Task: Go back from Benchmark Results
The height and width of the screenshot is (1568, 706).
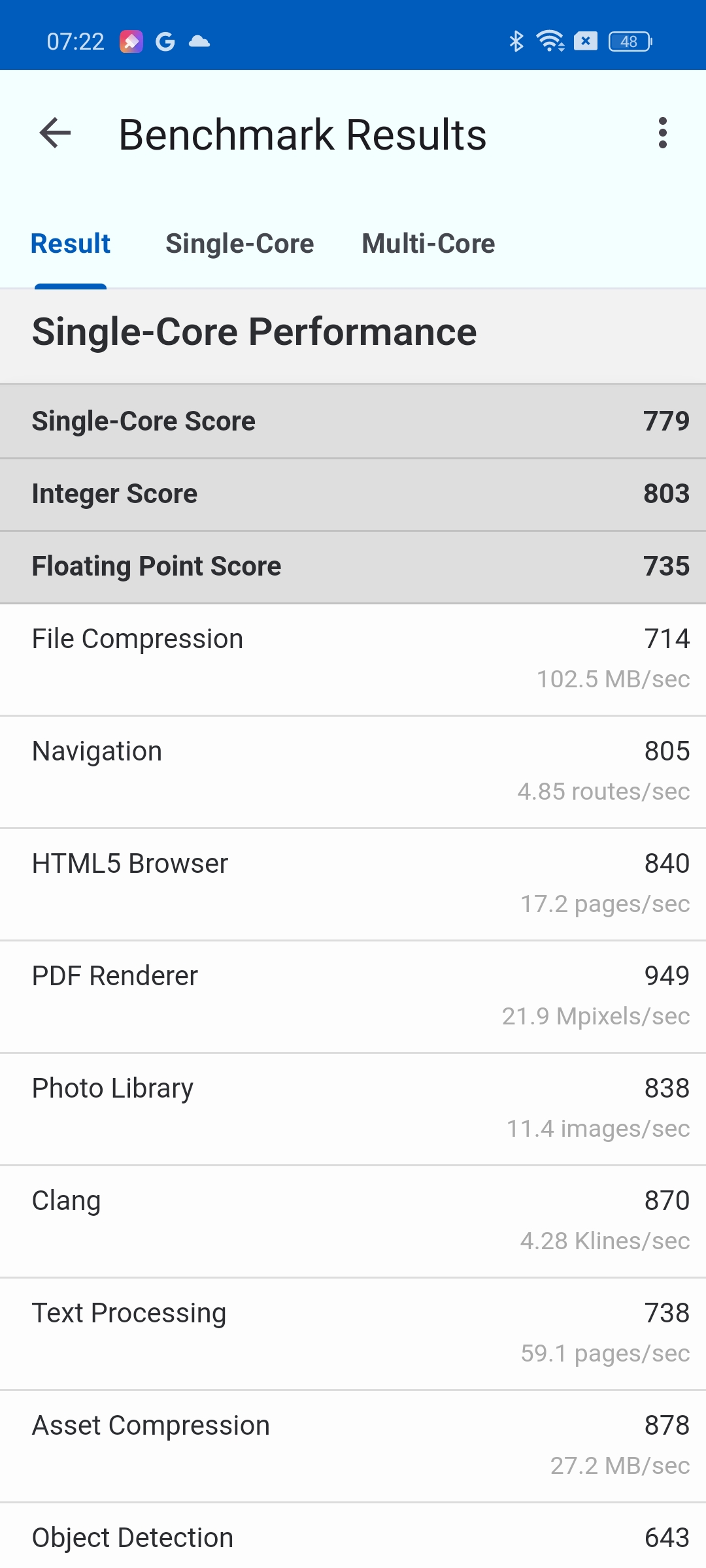Action: point(55,133)
